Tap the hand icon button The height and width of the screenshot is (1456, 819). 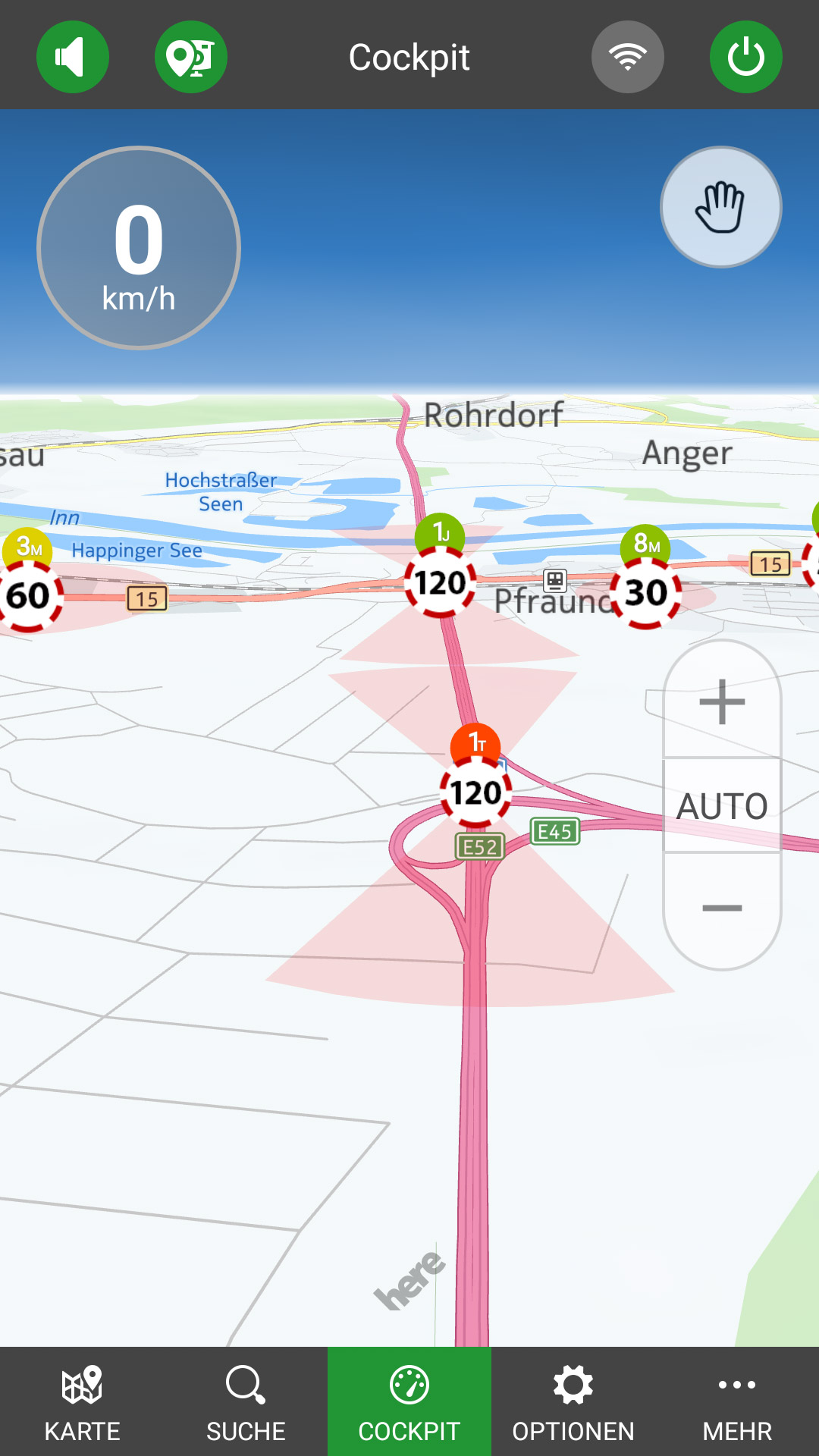(x=720, y=207)
